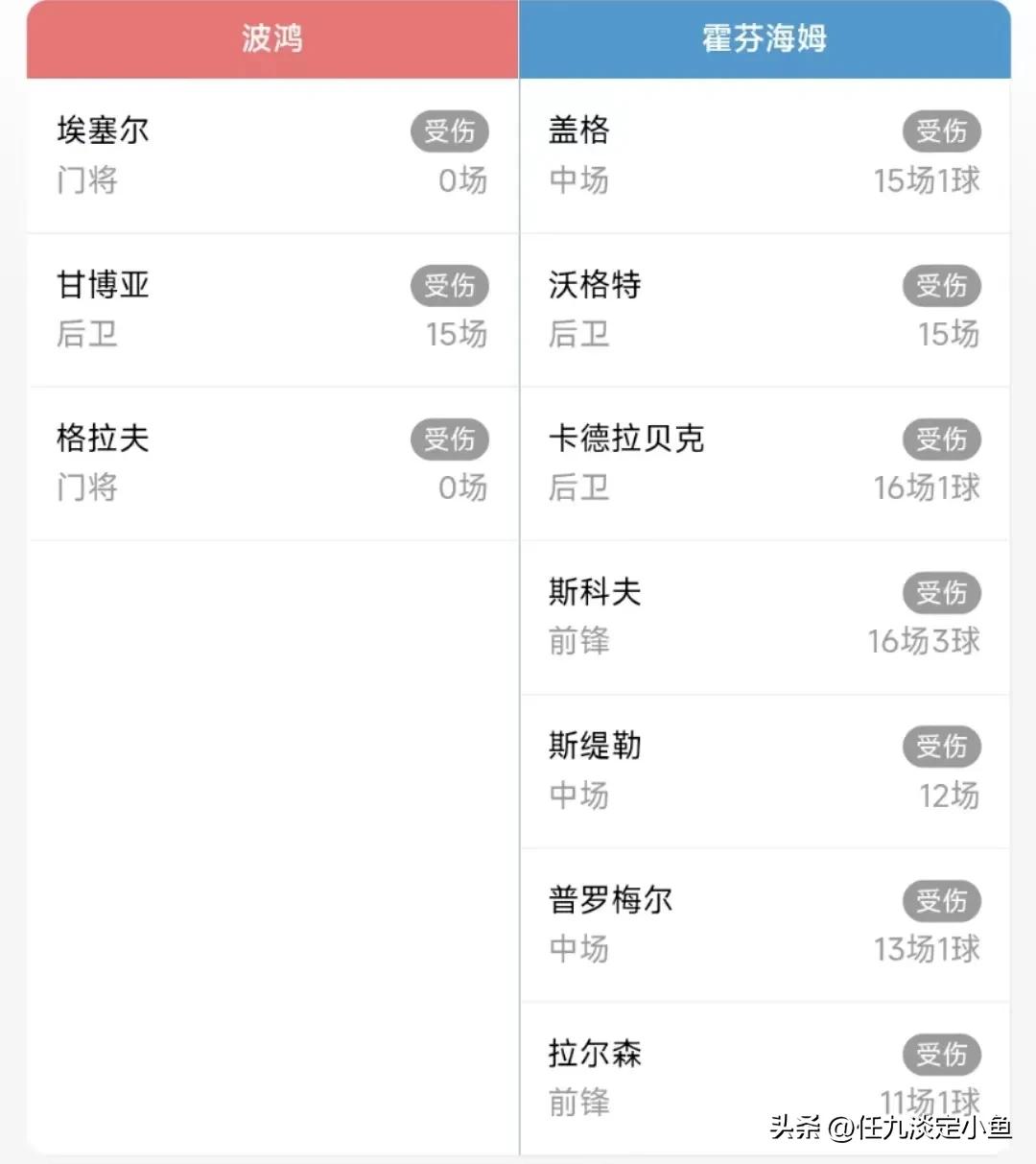This screenshot has width=1036, height=1164.
Task: Click the 受伤 badge next to 甘博亚
Action: (x=450, y=285)
